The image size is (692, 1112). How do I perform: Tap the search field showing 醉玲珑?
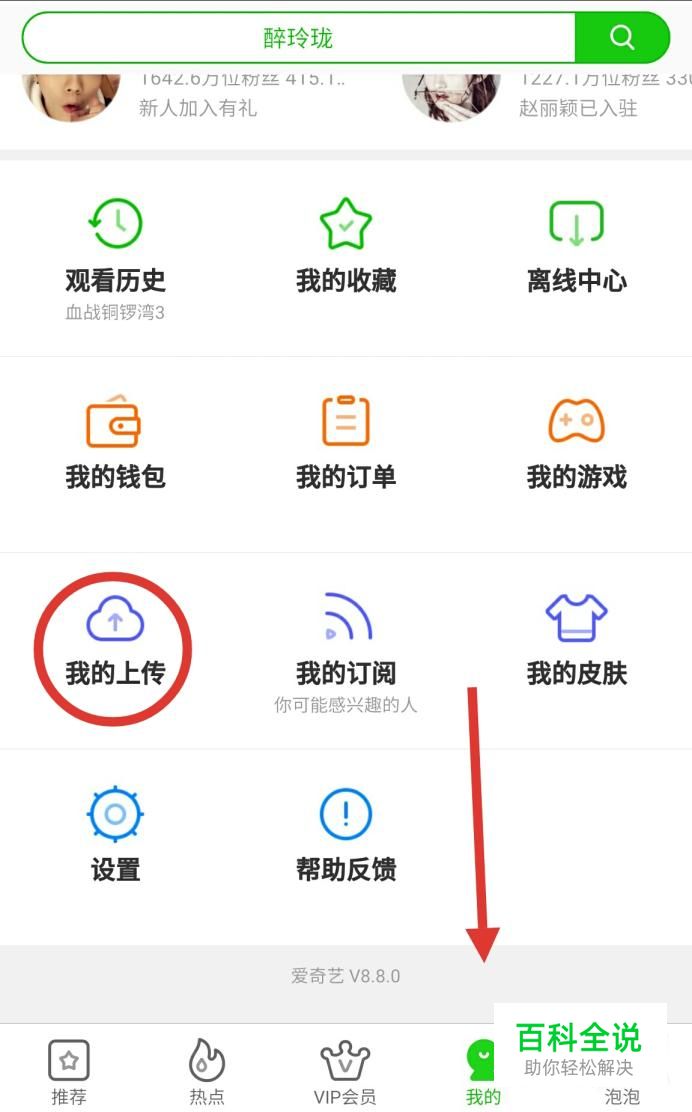298,38
